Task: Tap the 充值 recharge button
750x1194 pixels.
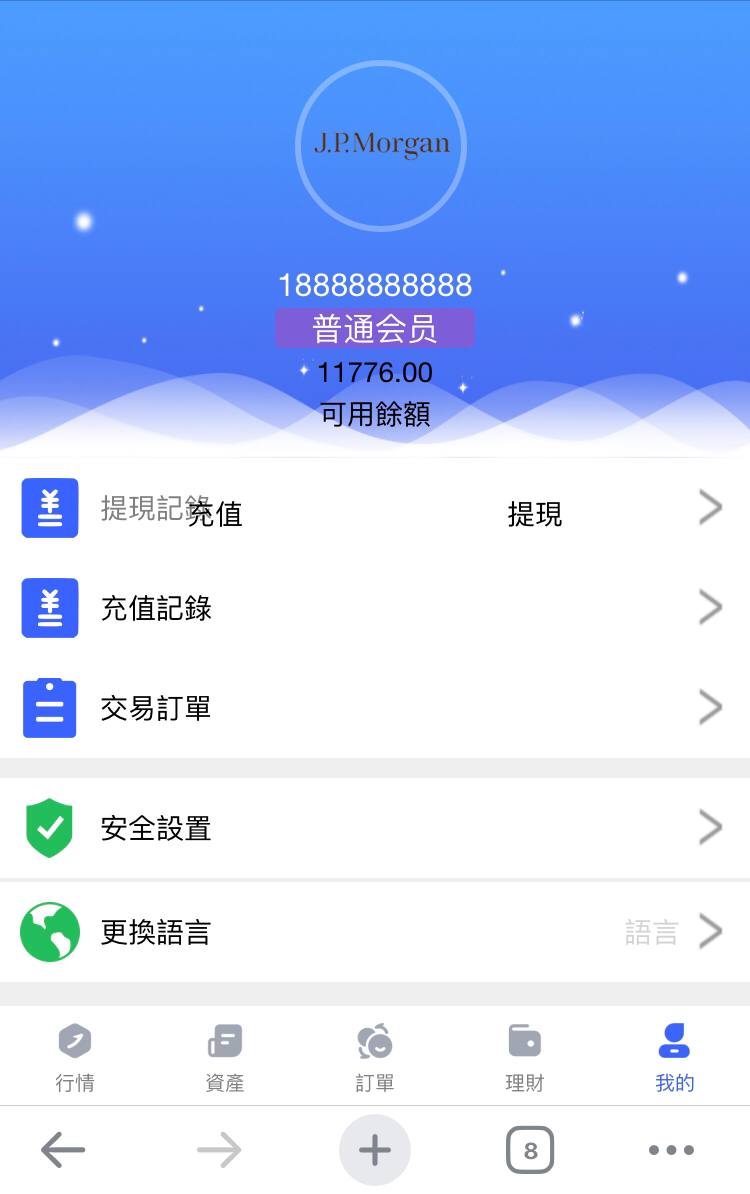Action: (x=215, y=514)
